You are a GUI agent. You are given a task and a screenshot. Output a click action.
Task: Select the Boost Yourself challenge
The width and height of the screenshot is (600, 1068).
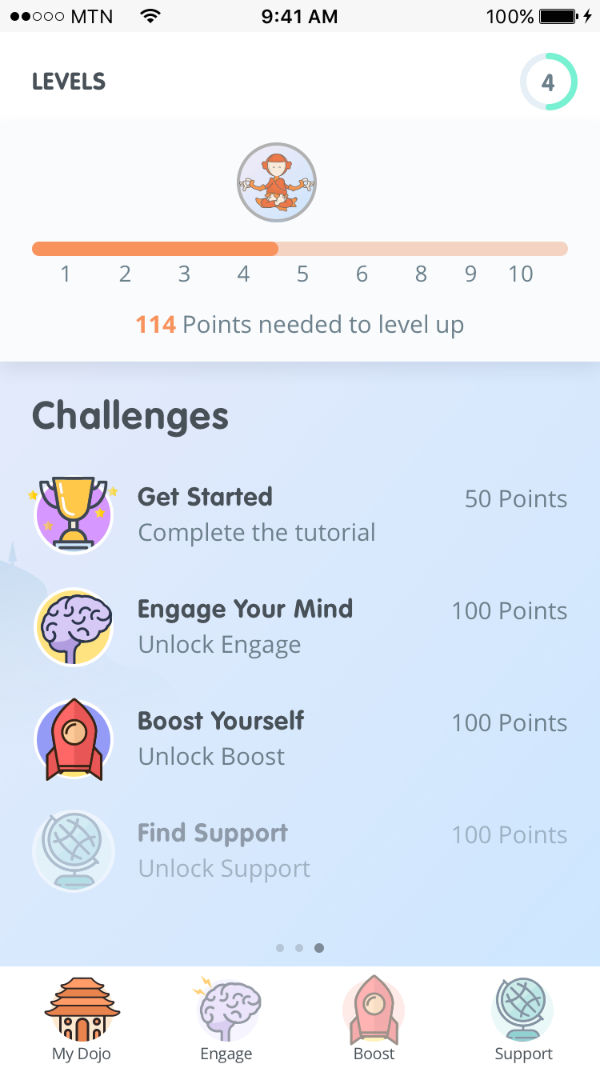pos(300,739)
